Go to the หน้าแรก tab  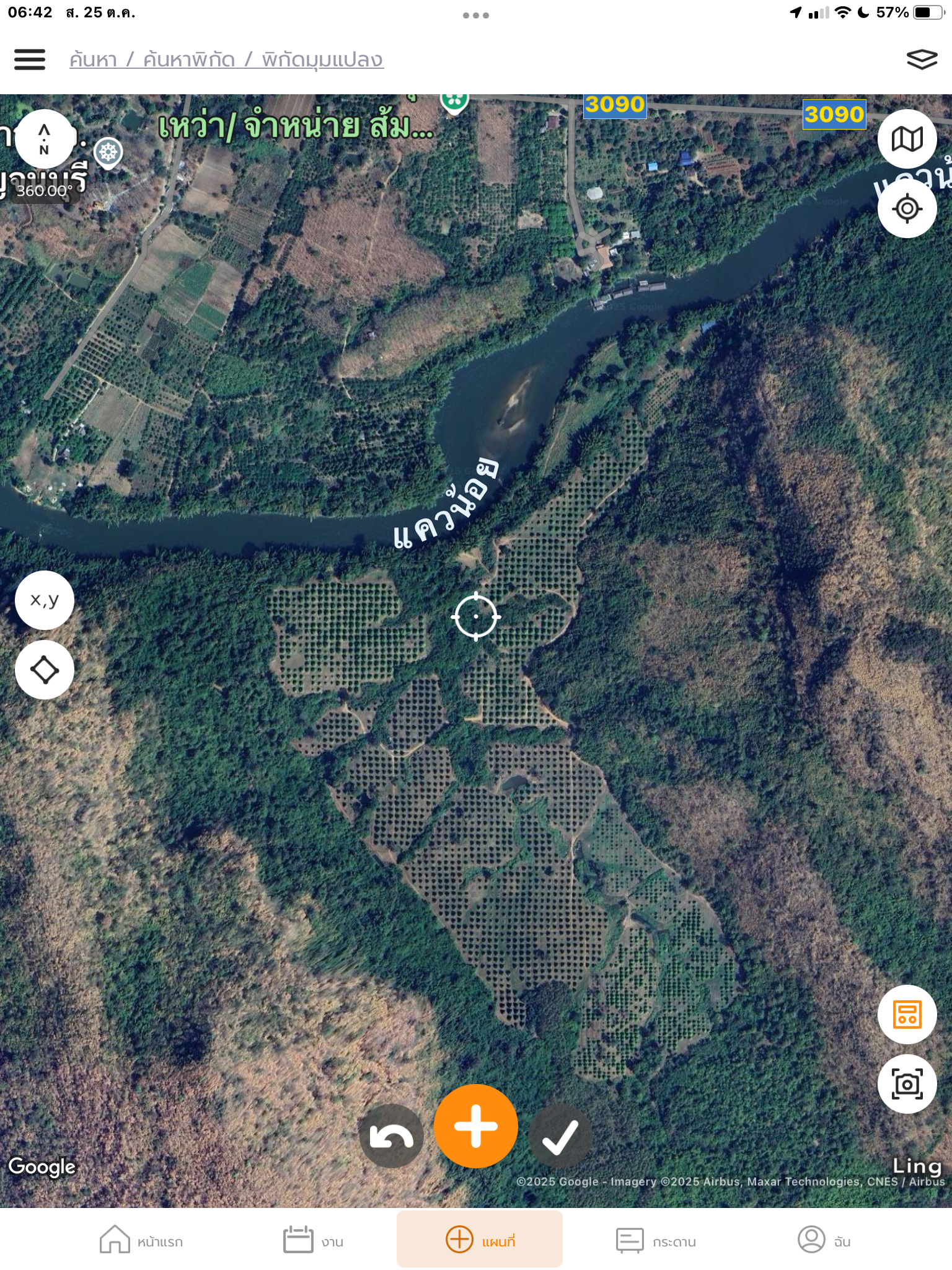click(141, 1240)
